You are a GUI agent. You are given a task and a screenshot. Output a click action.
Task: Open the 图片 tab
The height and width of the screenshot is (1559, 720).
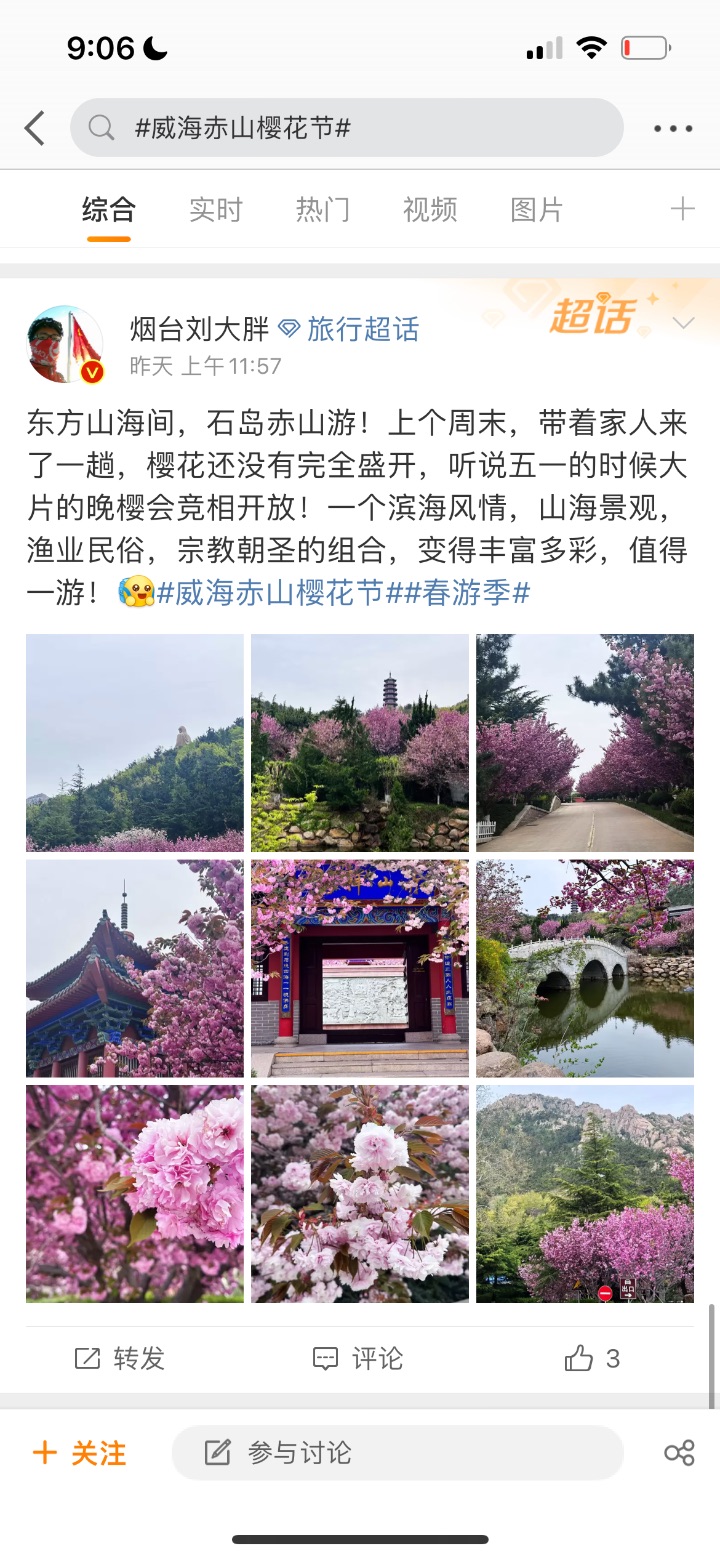click(537, 210)
